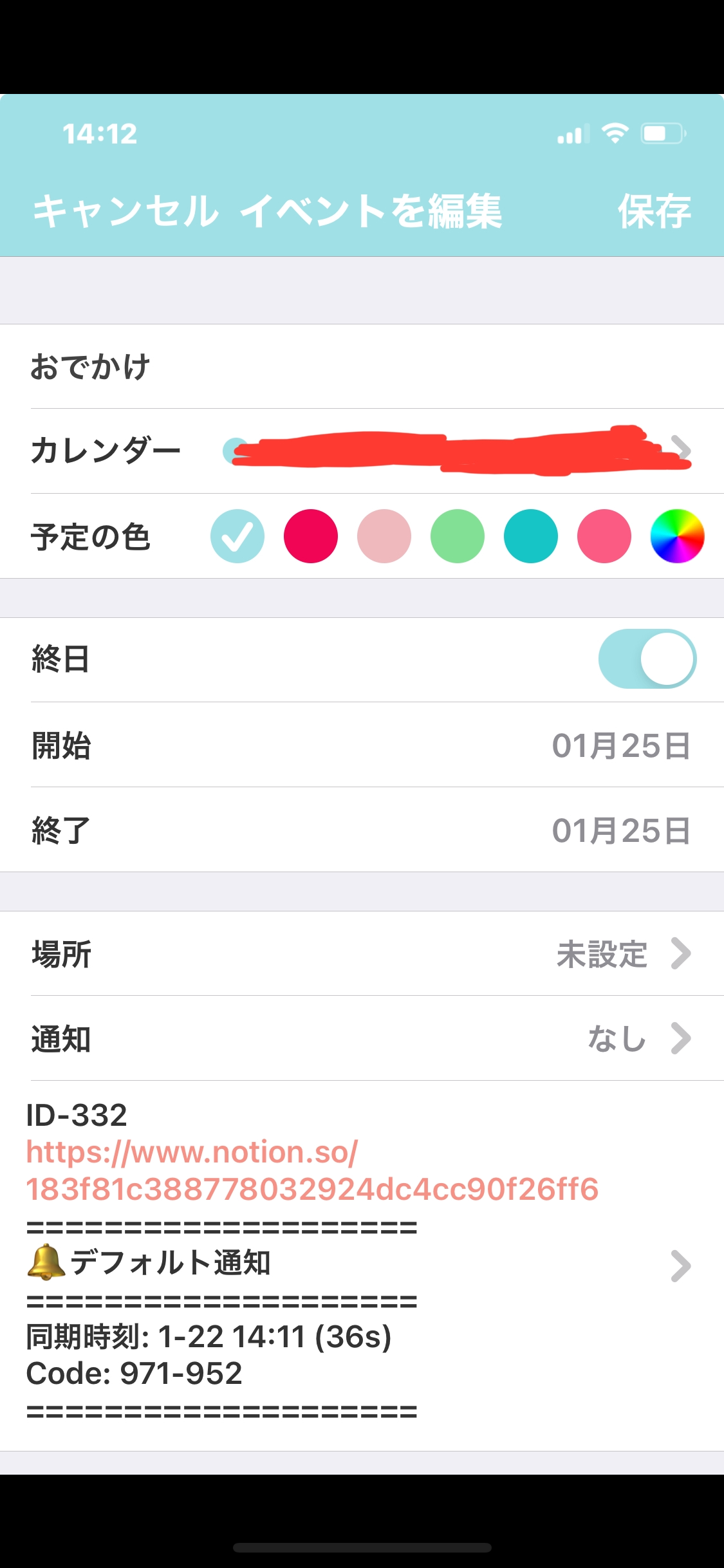Turn off the 終日 all-day switch
Screen dimensions: 724x1568
(647, 659)
